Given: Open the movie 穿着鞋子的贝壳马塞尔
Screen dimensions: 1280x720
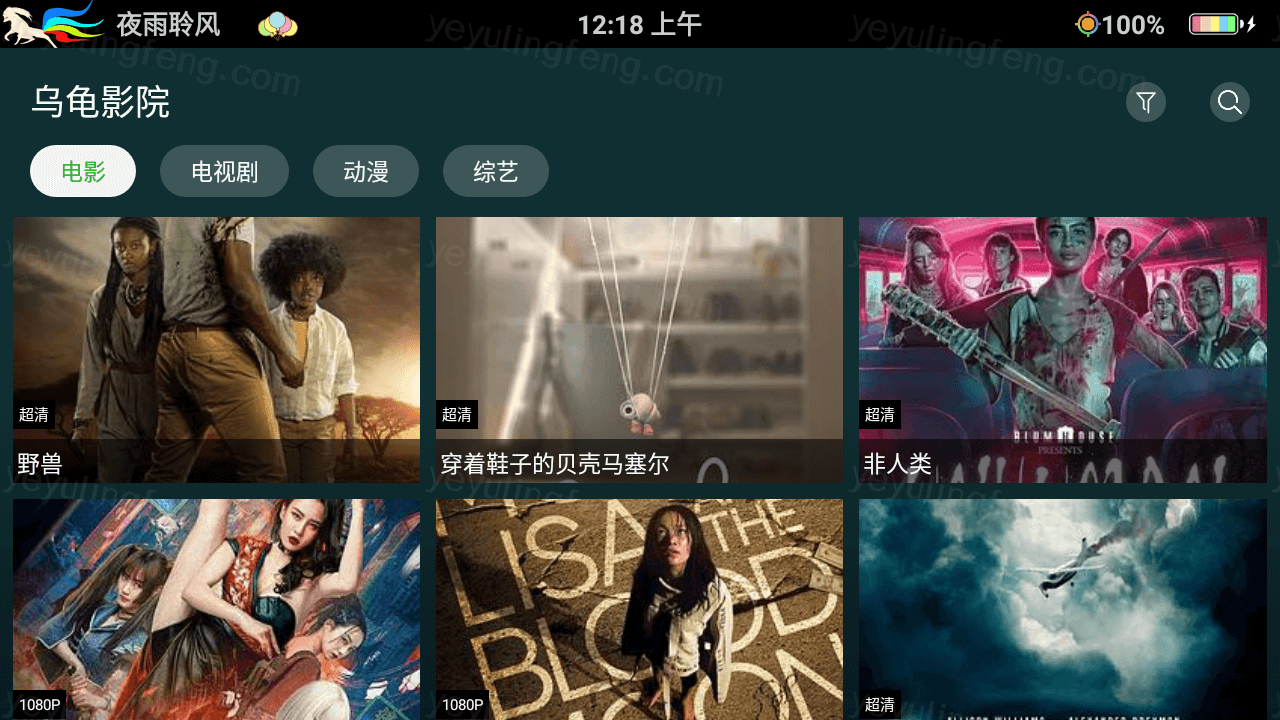Looking at the screenshot, I should coord(639,350).
